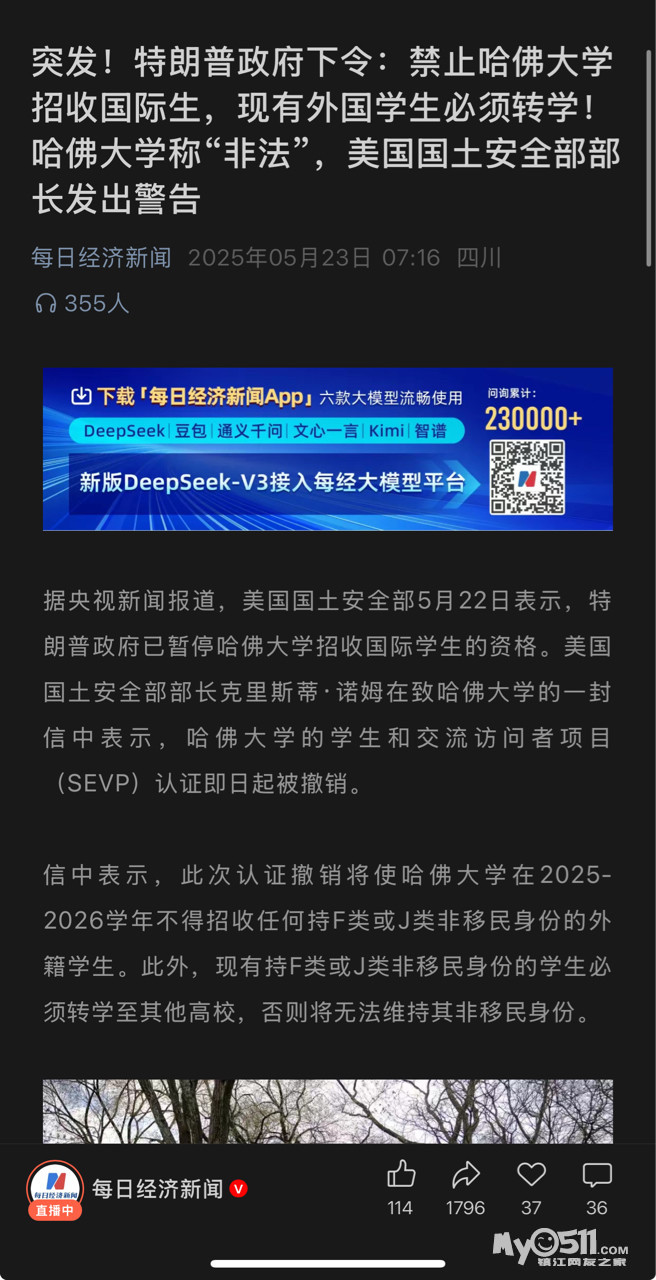Screen dimensions: 656x1280
Task: Open the 每日经济新闻App download banner
Action: pyautogui.click(x=327, y=448)
